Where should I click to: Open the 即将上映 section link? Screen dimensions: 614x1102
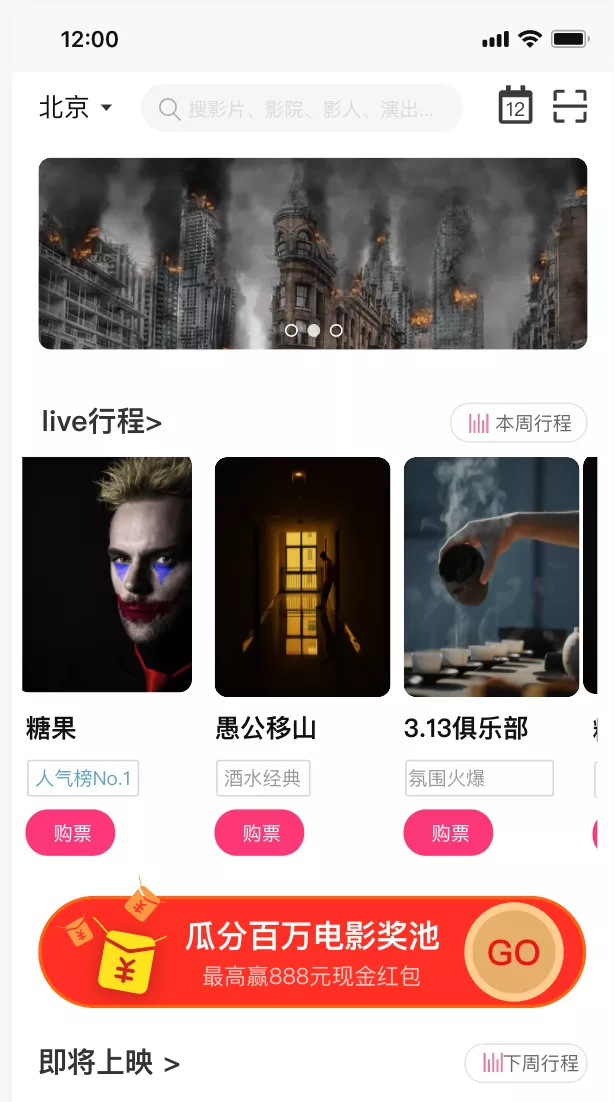(x=109, y=1063)
